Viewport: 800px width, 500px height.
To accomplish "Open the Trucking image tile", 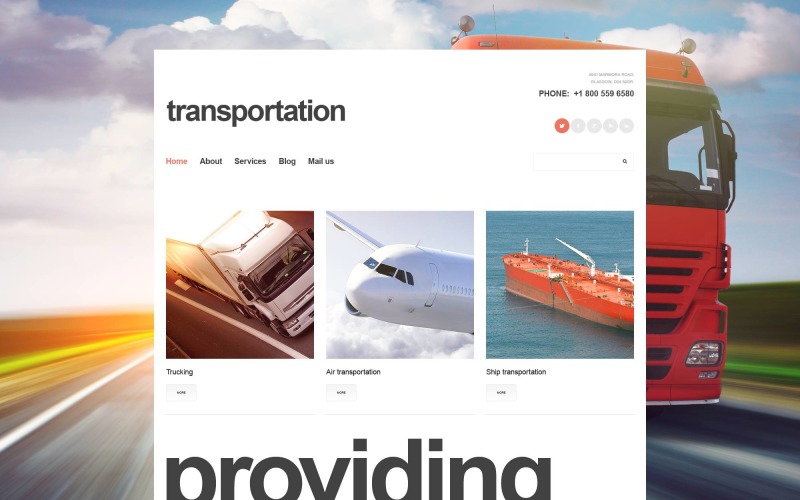I will 240,284.
